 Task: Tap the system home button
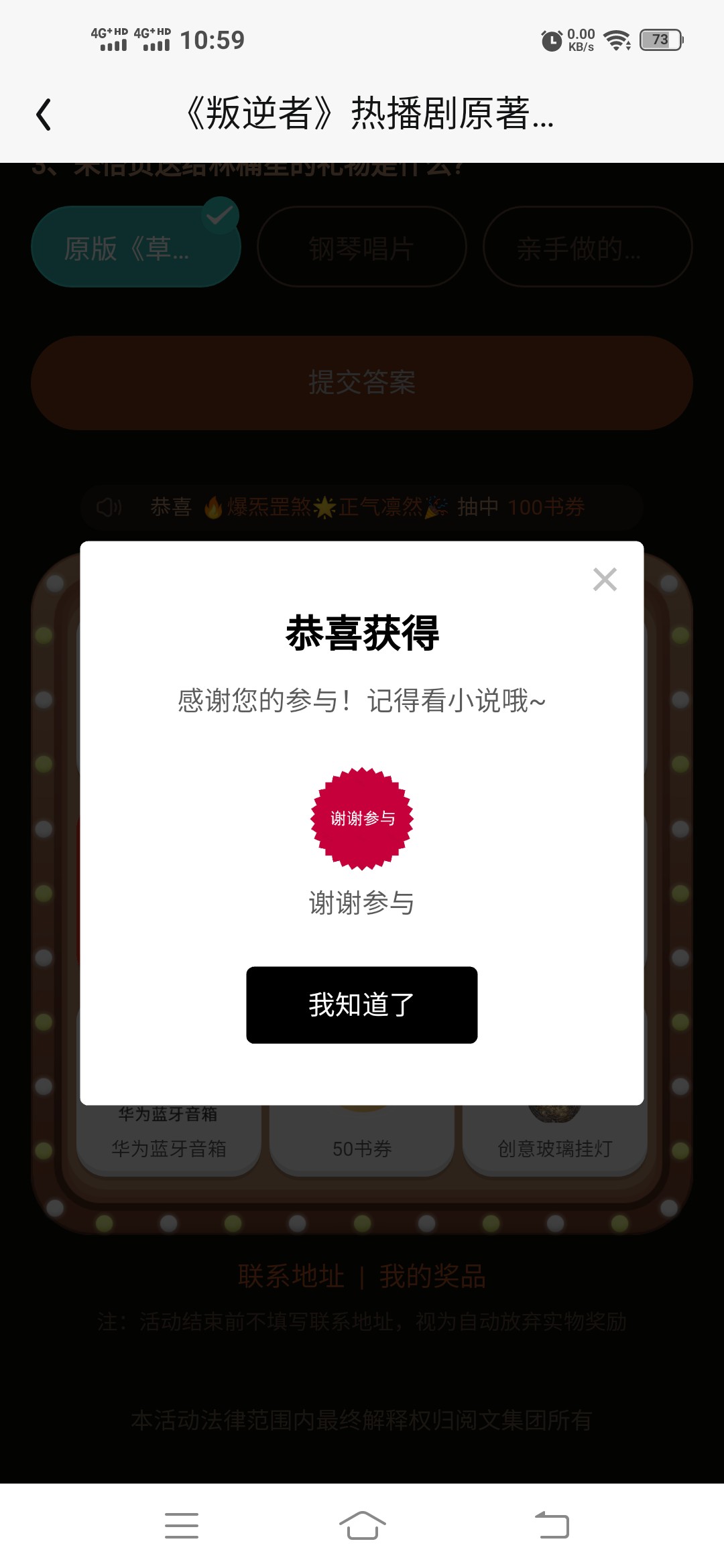[362, 1526]
